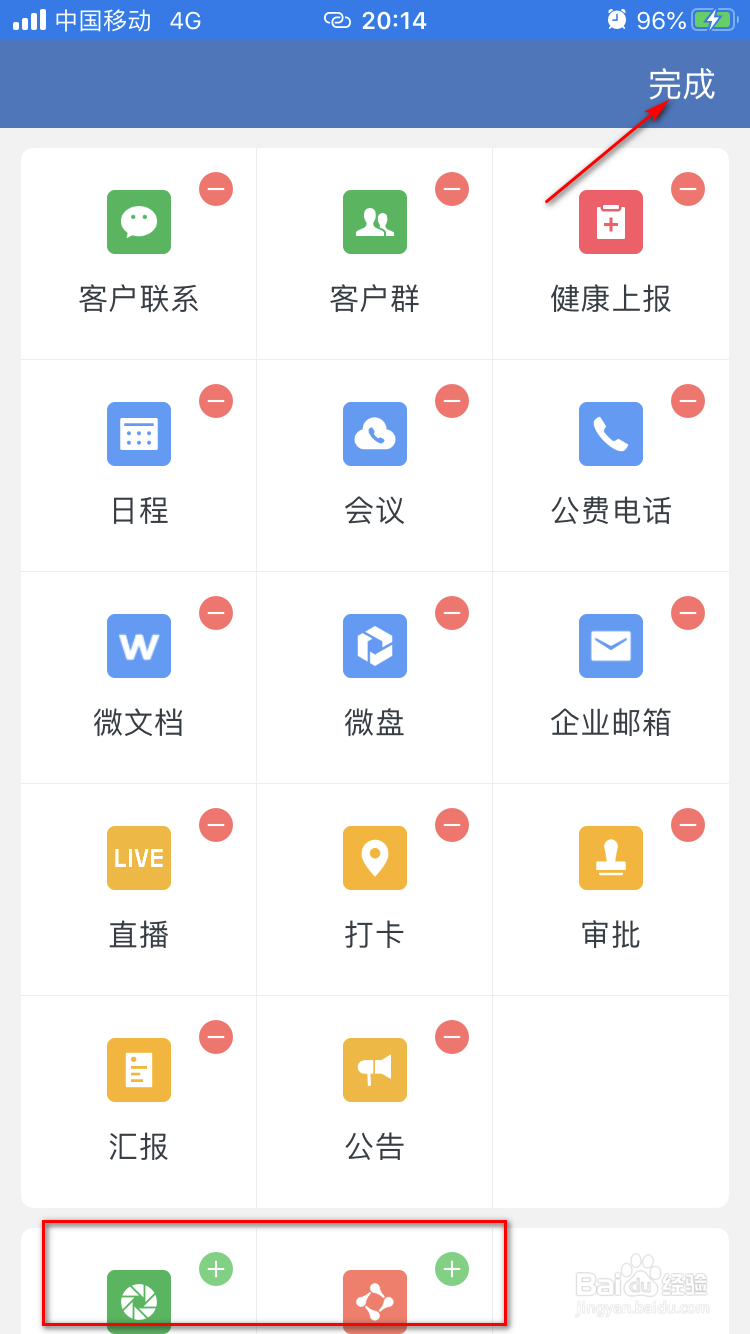This screenshot has height=1334, width=750.
Task: Delete 汇报 from the grid
Action: 216,1037
